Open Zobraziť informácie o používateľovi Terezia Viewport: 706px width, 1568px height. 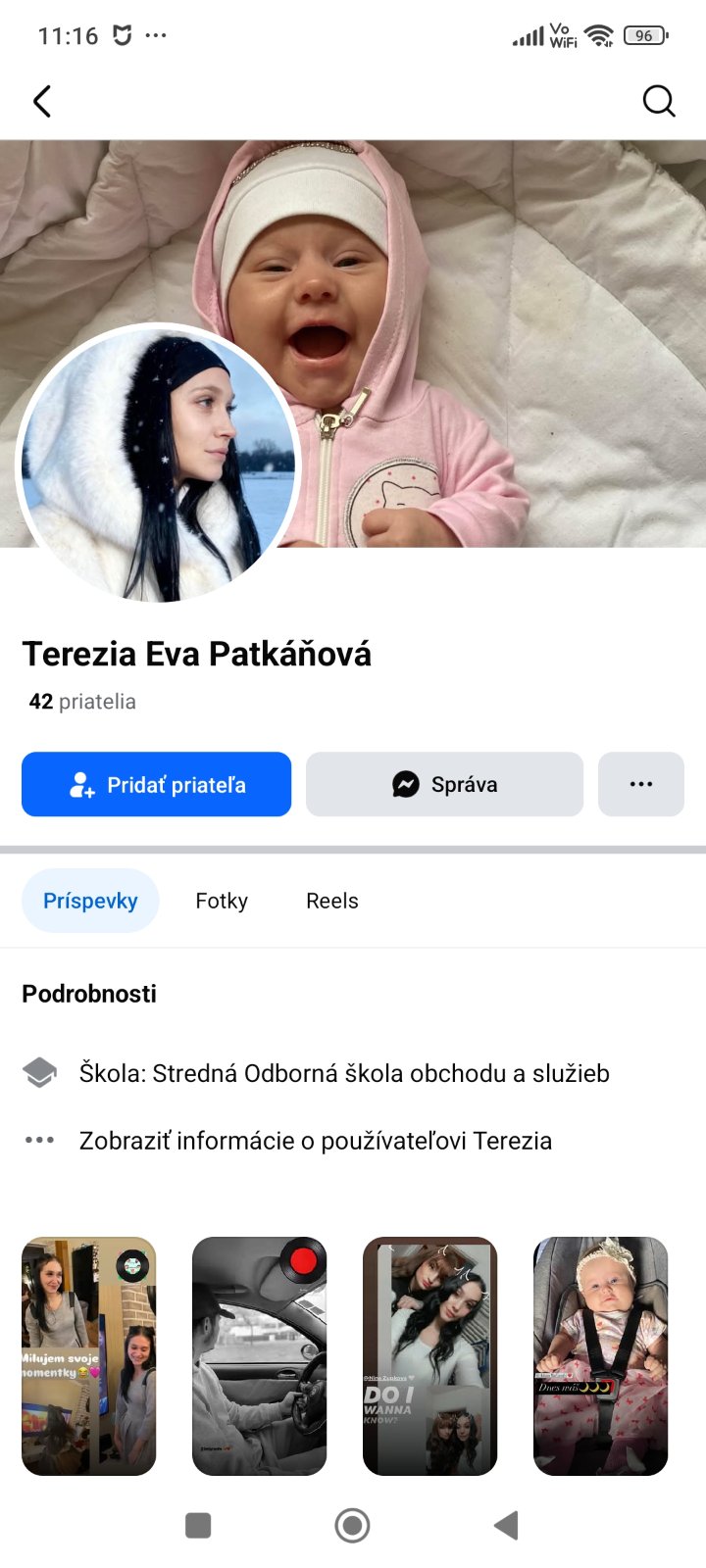tap(314, 1141)
